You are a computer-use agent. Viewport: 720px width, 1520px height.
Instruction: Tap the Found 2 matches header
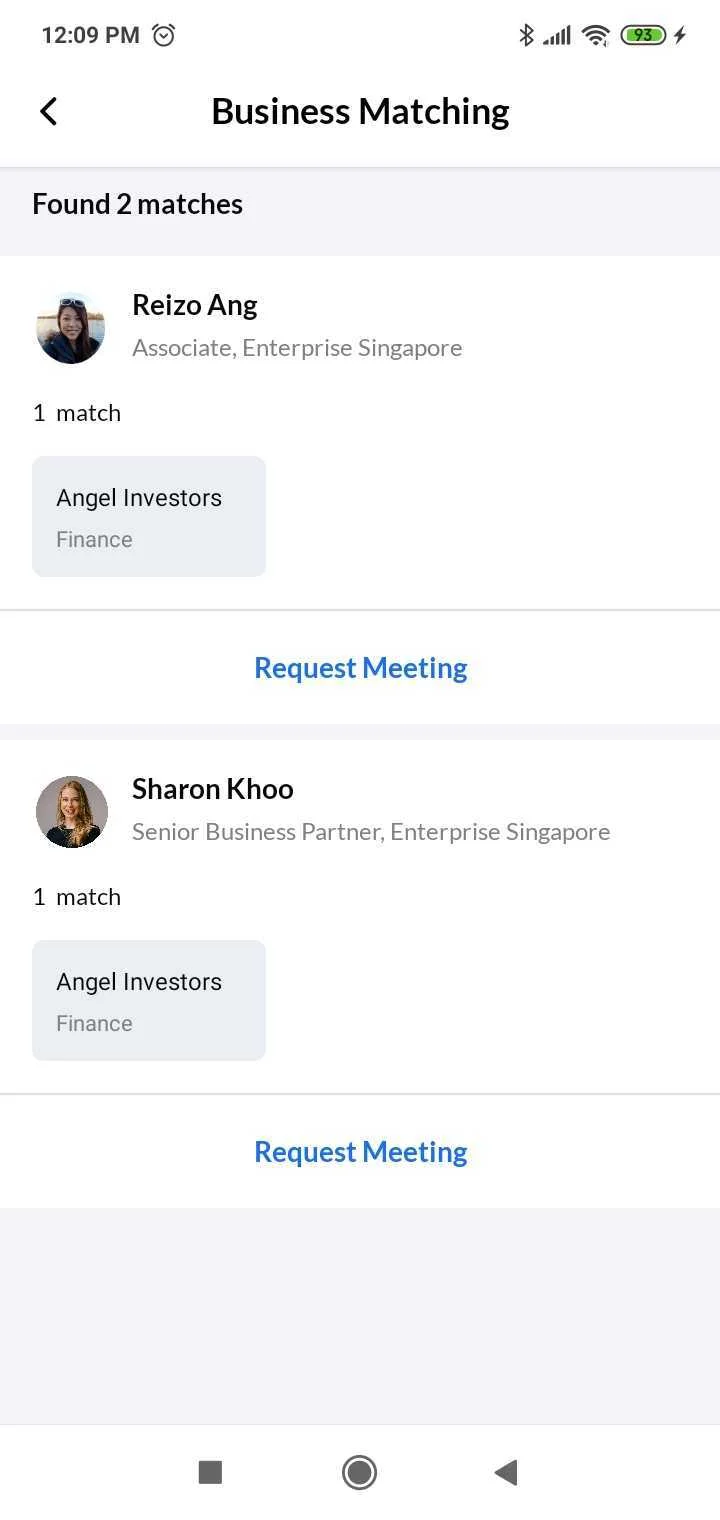point(137,204)
